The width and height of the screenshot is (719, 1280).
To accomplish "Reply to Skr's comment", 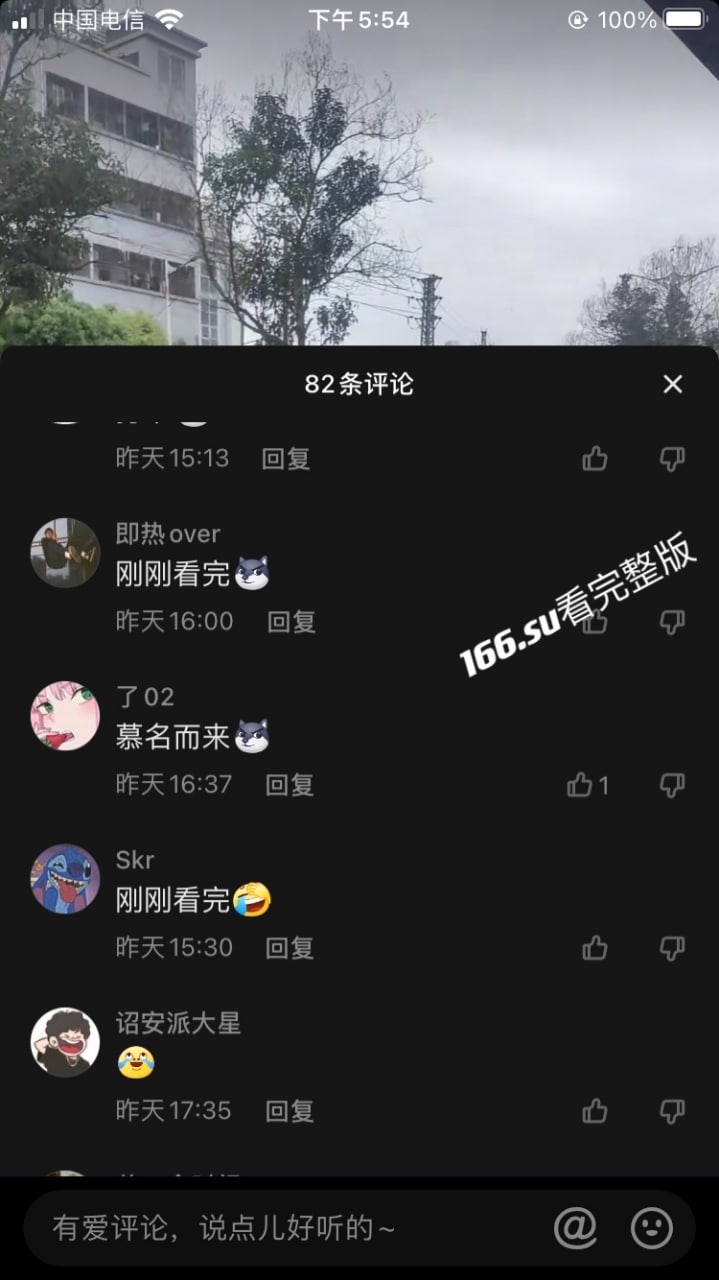I will 290,947.
